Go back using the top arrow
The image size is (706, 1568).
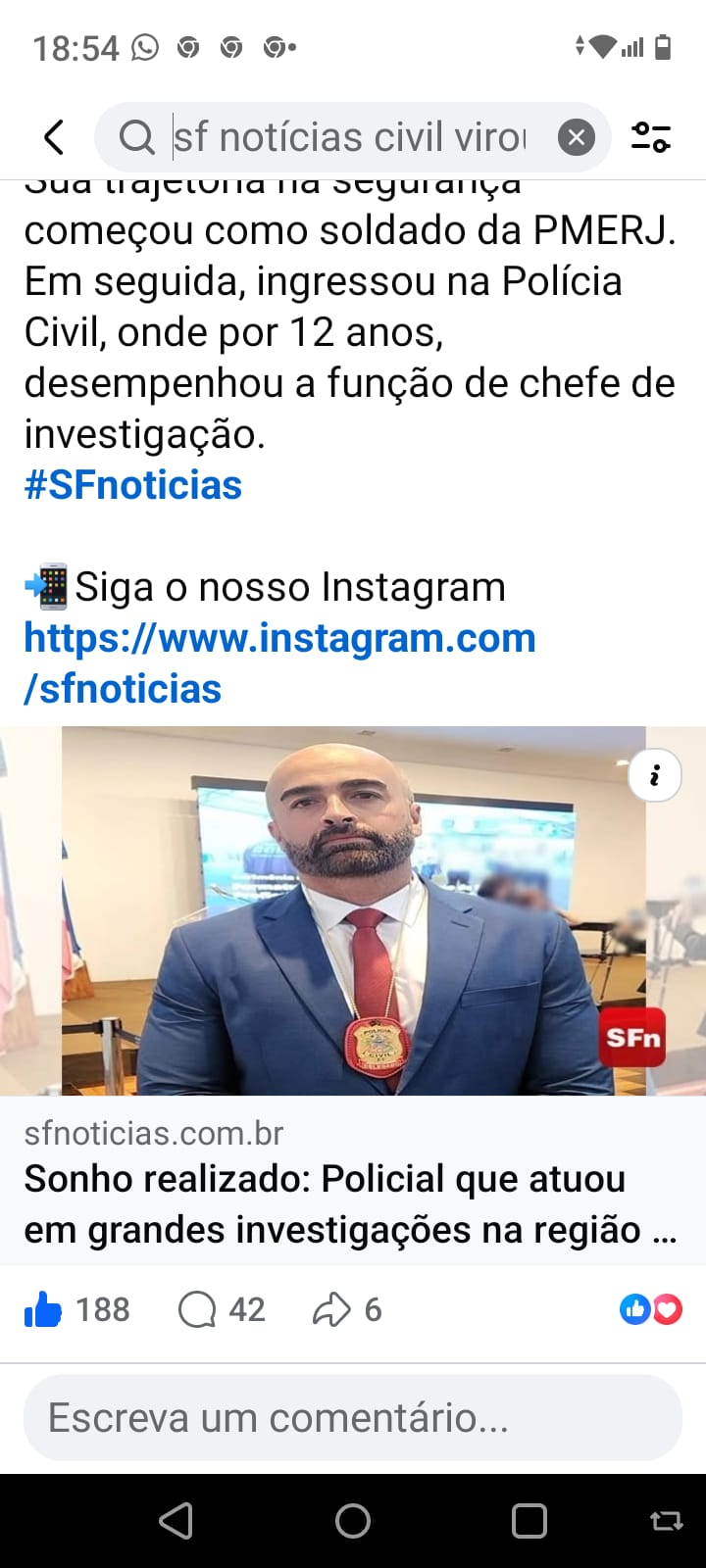54,137
